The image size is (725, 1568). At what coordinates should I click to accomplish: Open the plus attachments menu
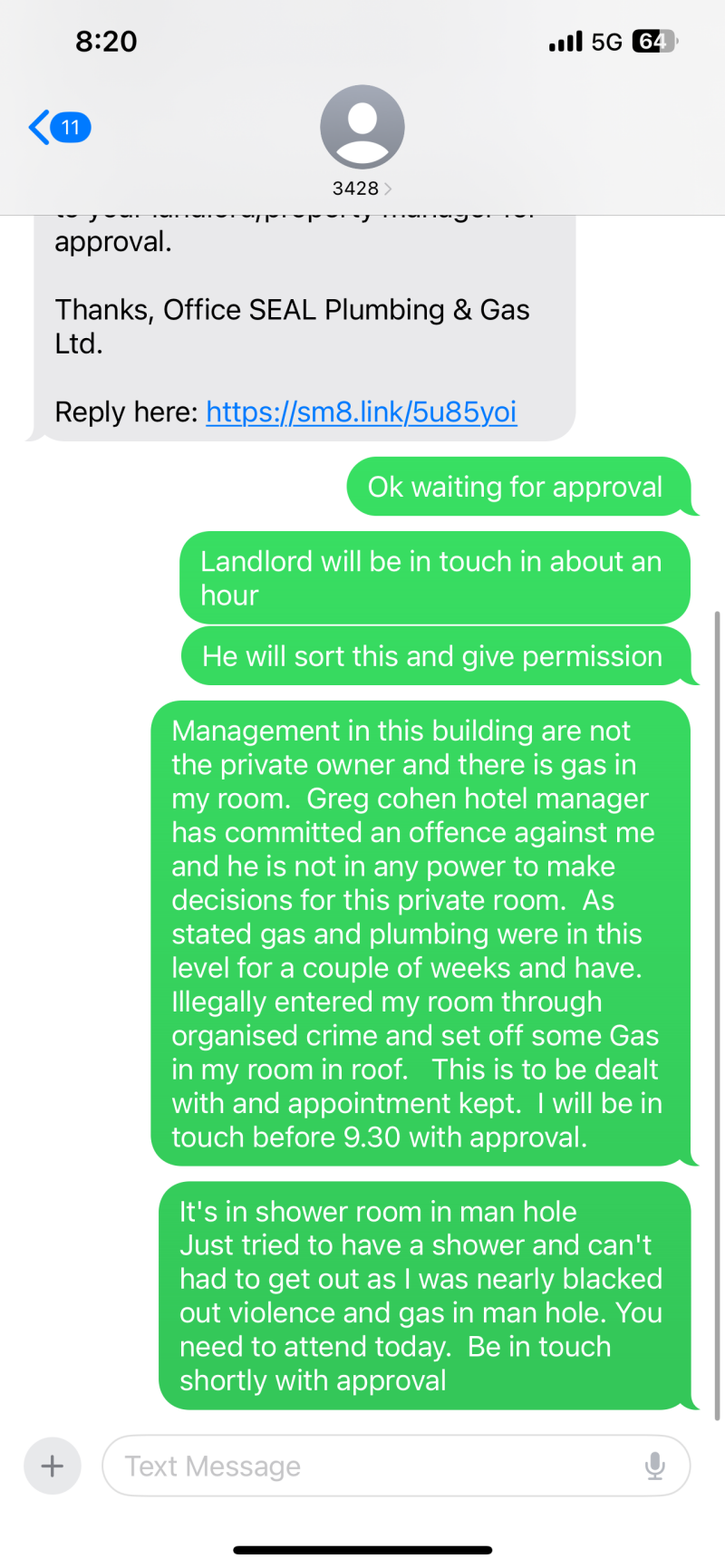(53, 1466)
